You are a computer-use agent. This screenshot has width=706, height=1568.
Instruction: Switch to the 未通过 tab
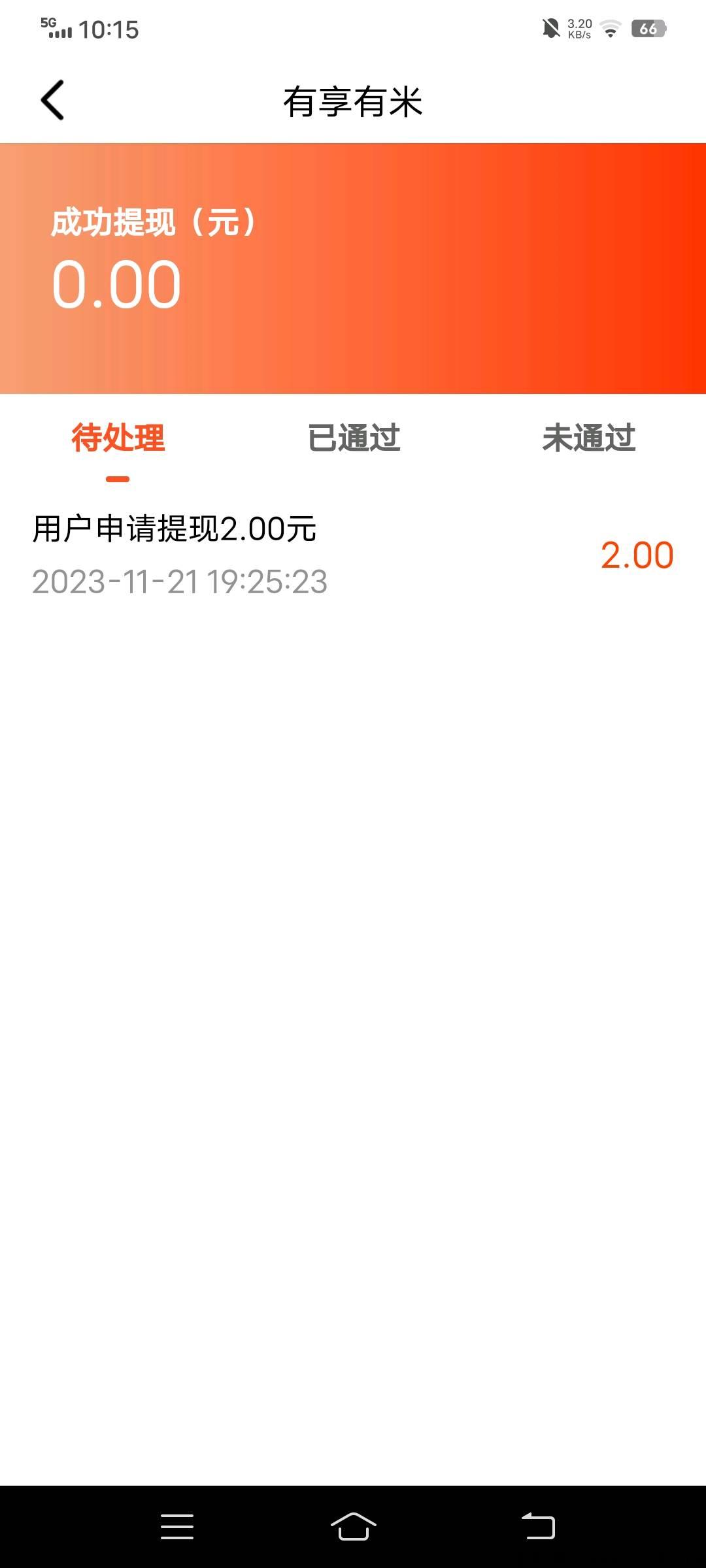[589, 438]
